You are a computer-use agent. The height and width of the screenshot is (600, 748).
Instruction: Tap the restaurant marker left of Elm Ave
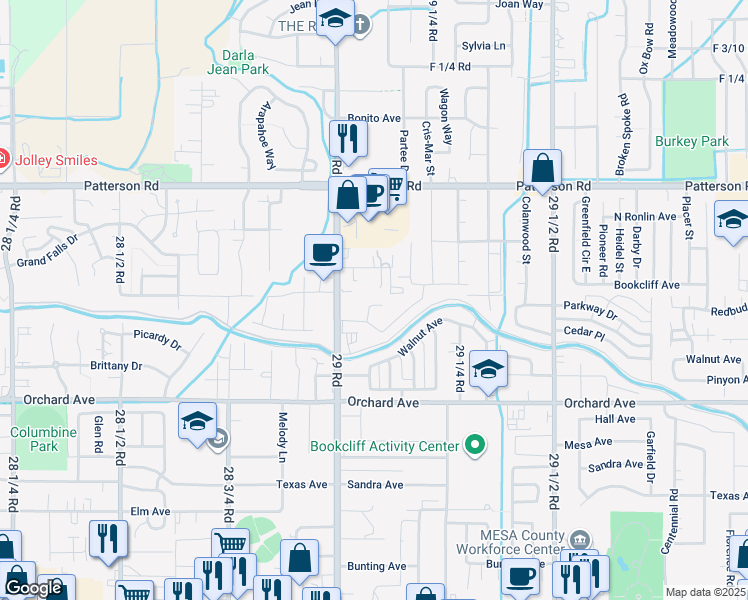click(x=108, y=540)
